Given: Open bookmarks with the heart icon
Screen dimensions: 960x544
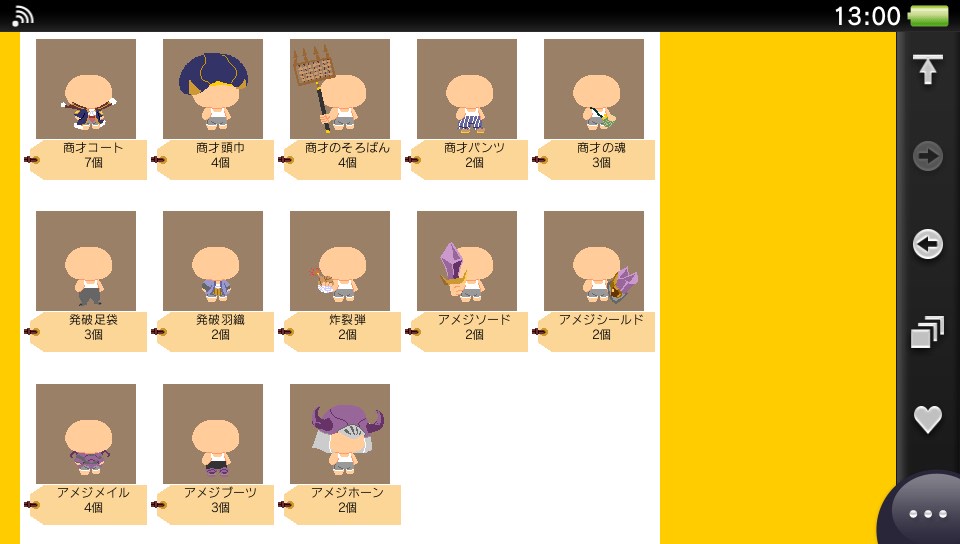Looking at the screenshot, I should pos(928,419).
